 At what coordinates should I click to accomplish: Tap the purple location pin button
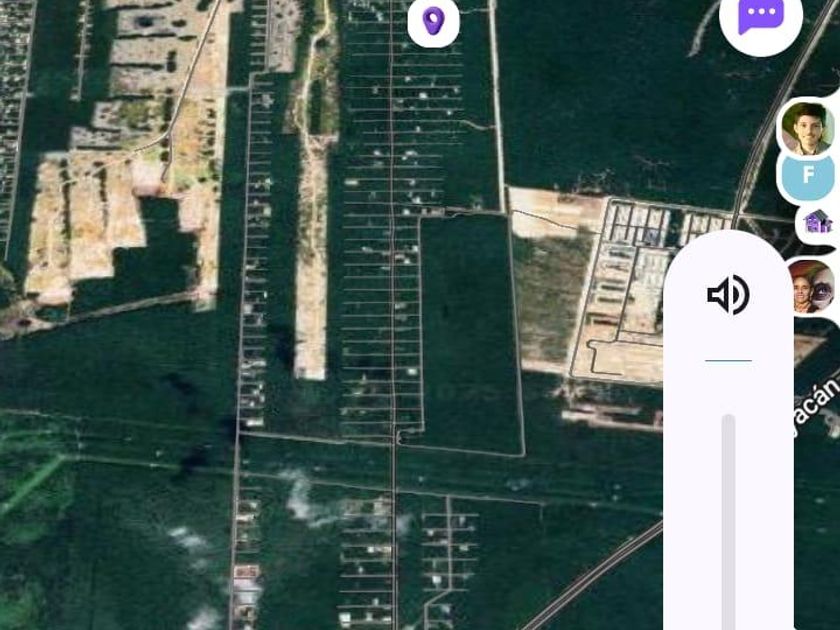[x=433, y=21]
